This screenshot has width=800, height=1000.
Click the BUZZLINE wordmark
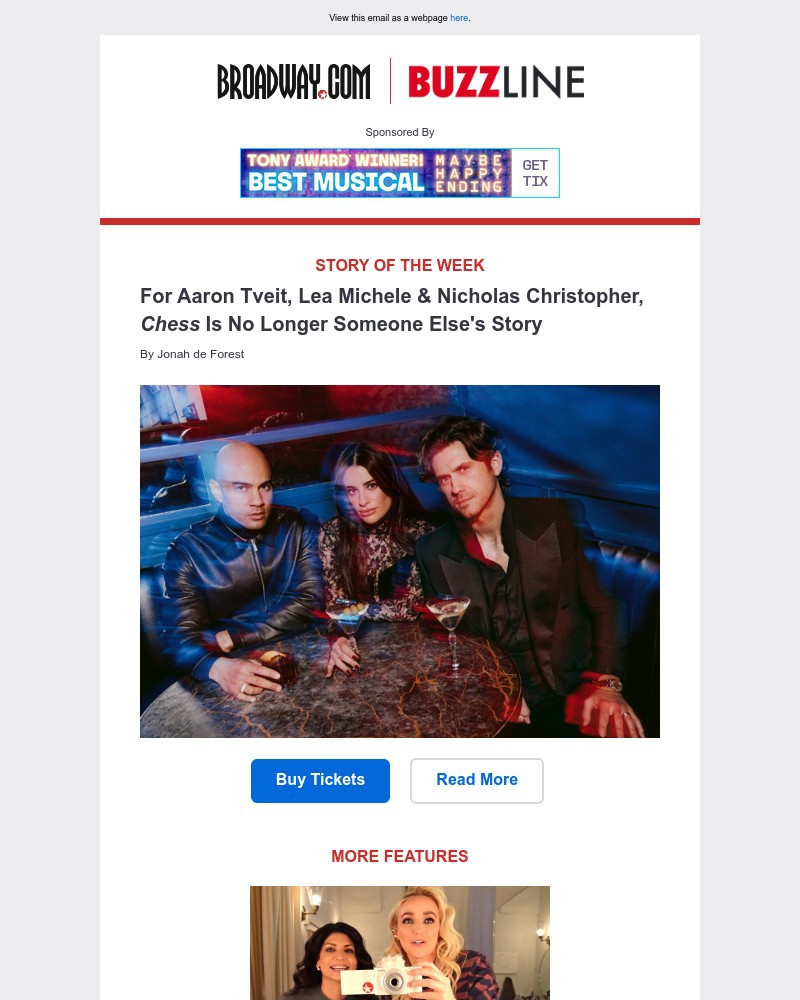tap(497, 81)
